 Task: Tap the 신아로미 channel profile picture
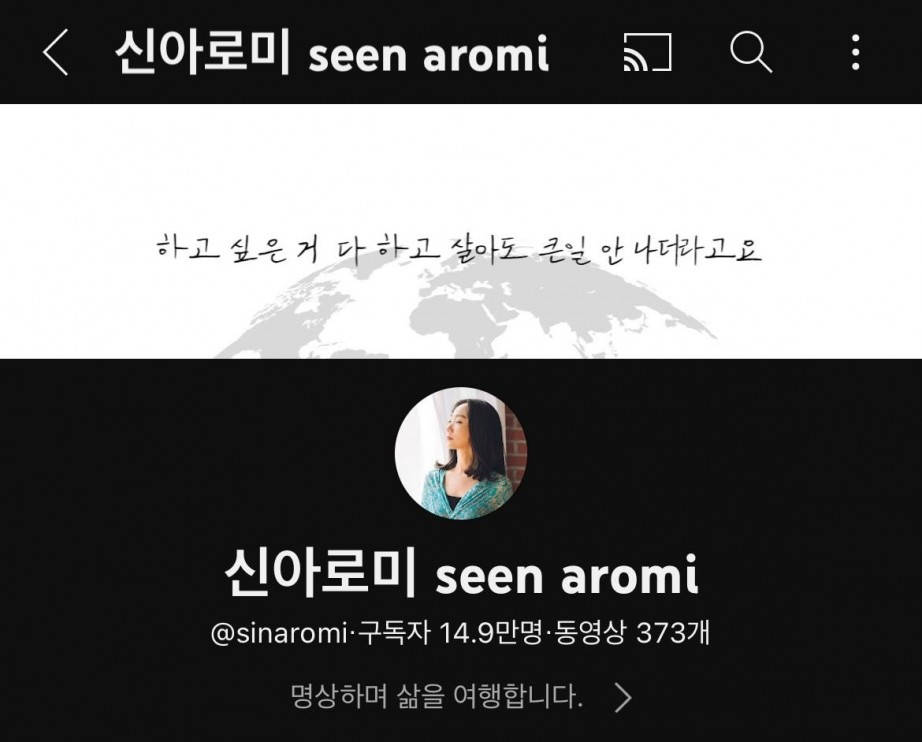(x=461, y=453)
